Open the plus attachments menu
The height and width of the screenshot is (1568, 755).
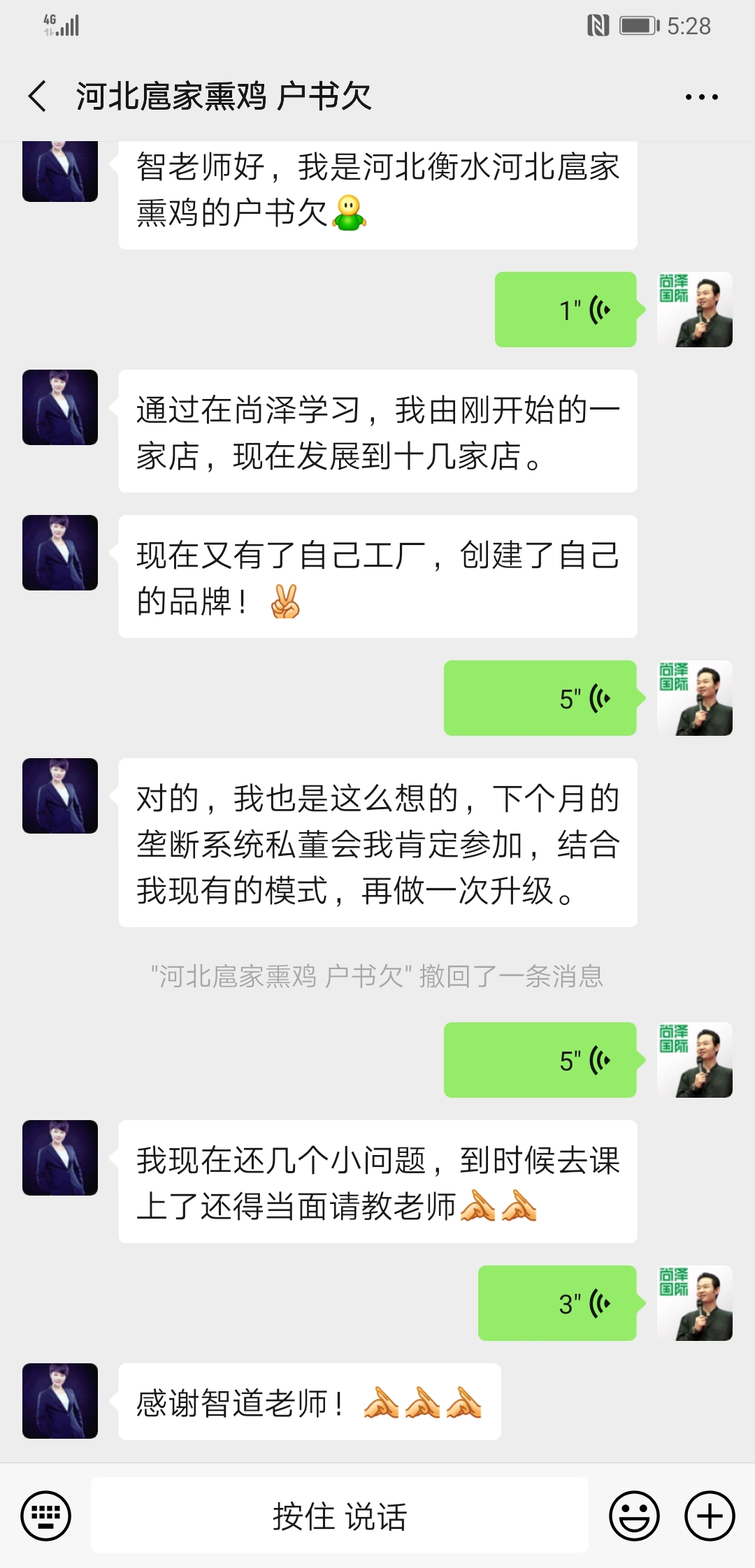coord(710,1516)
